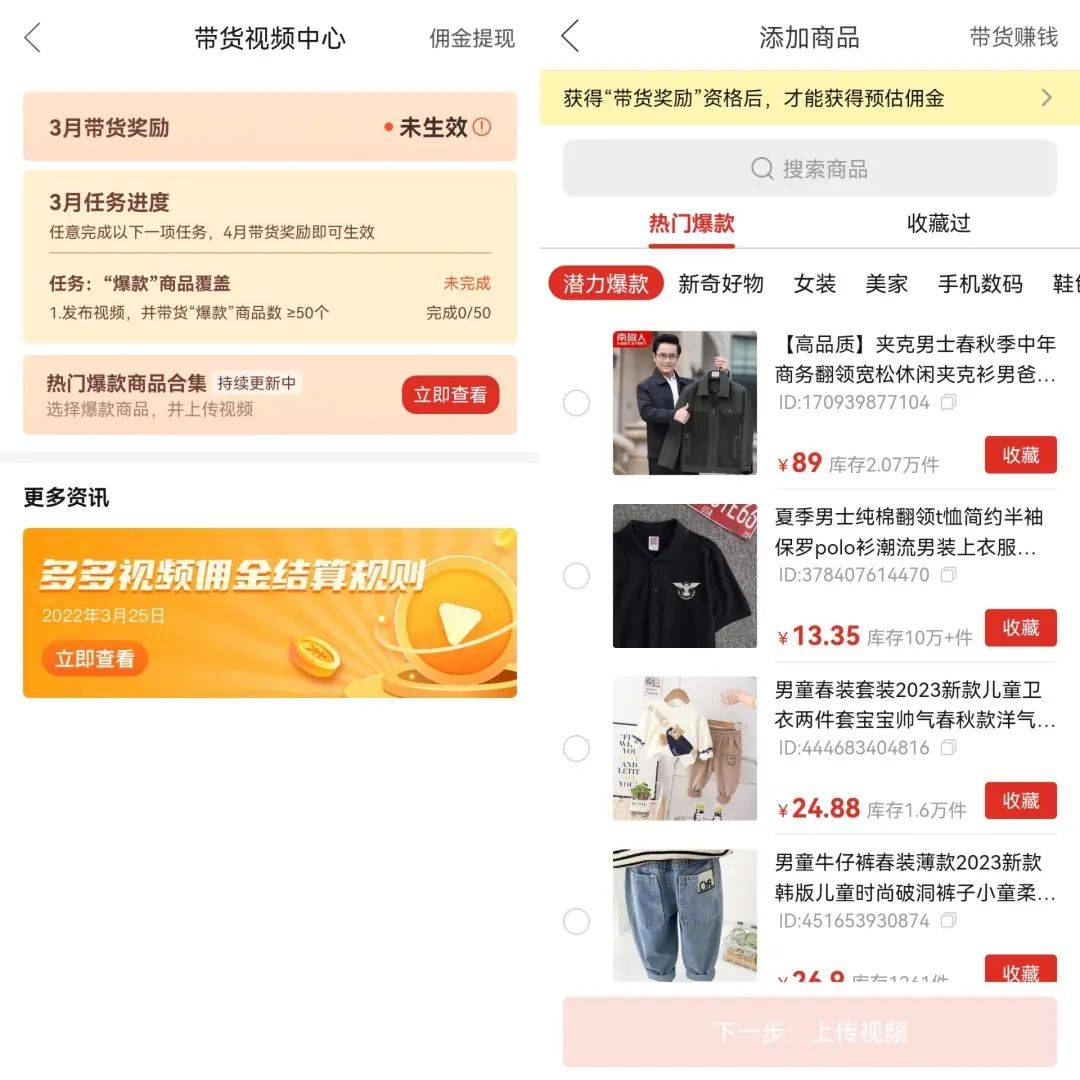
Task: Select the 男童春装套装 product radio button
Action: [x=576, y=748]
